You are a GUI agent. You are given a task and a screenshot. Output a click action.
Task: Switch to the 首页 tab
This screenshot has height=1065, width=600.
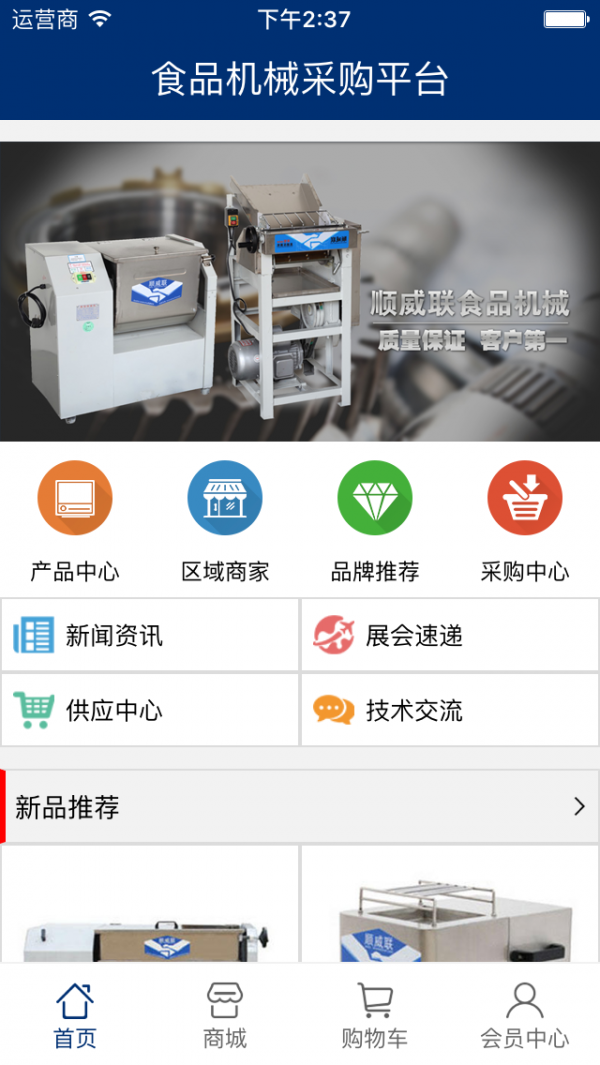[x=75, y=1015]
